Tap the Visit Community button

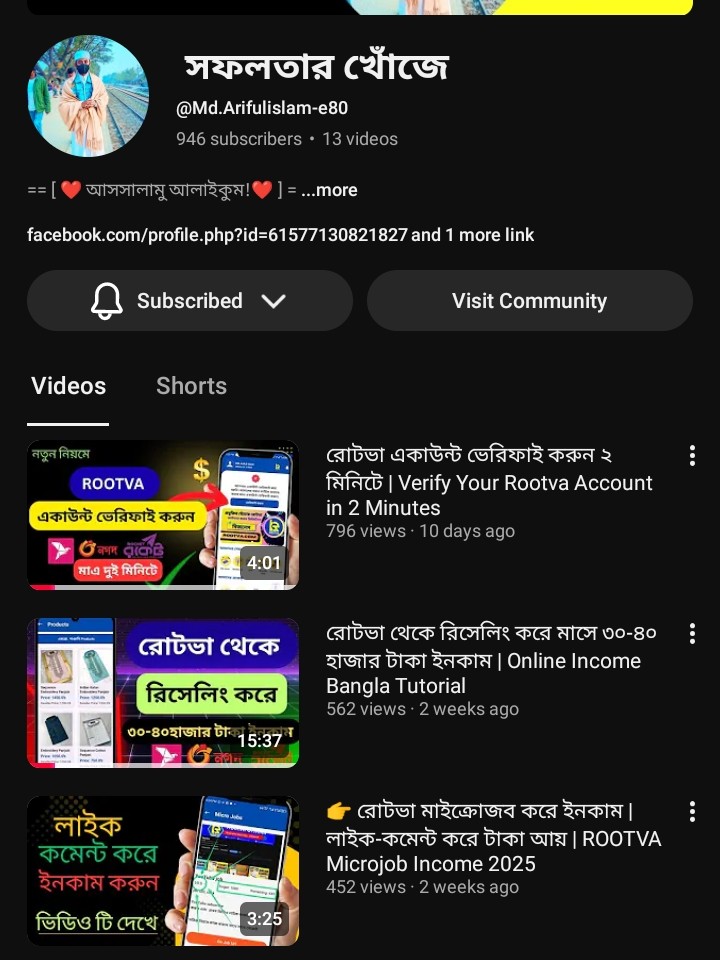529,301
